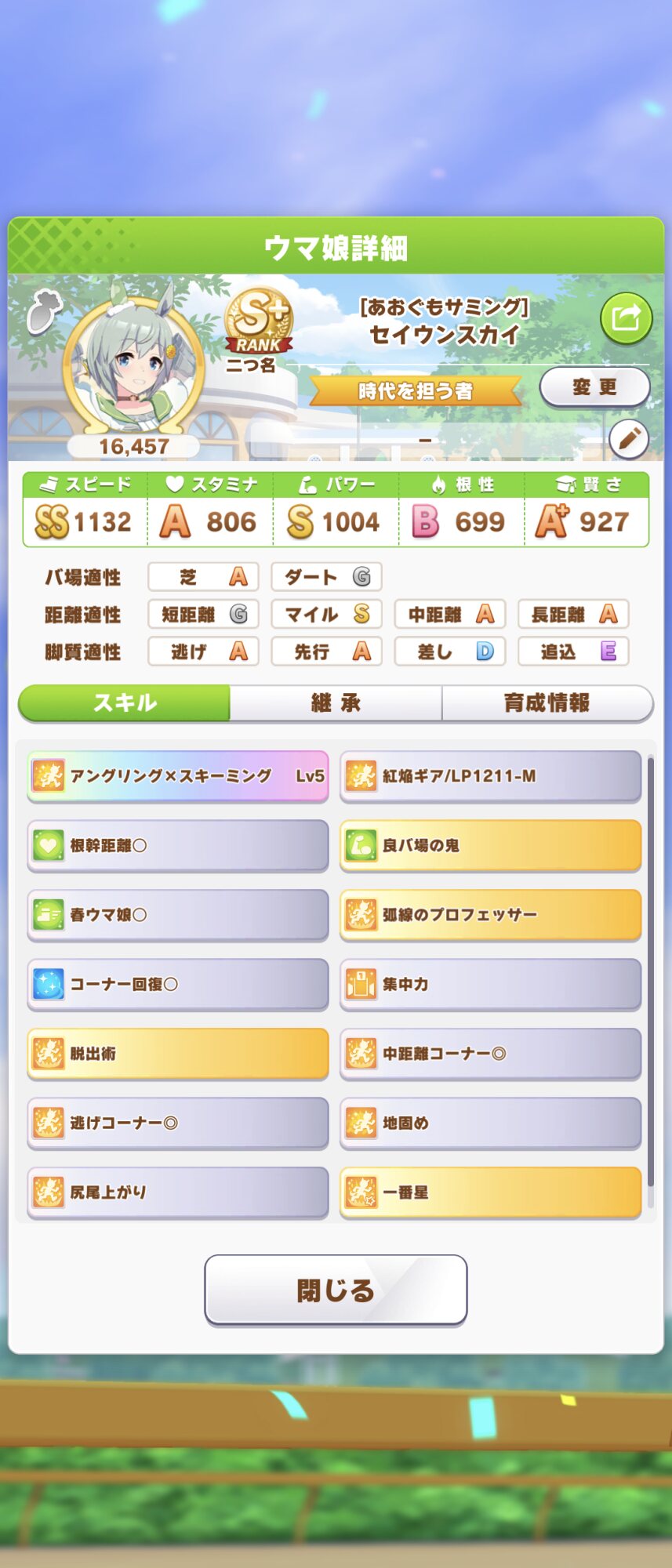Tap the 変更 button
This screenshot has height=1568, width=672.
pyautogui.click(x=594, y=387)
